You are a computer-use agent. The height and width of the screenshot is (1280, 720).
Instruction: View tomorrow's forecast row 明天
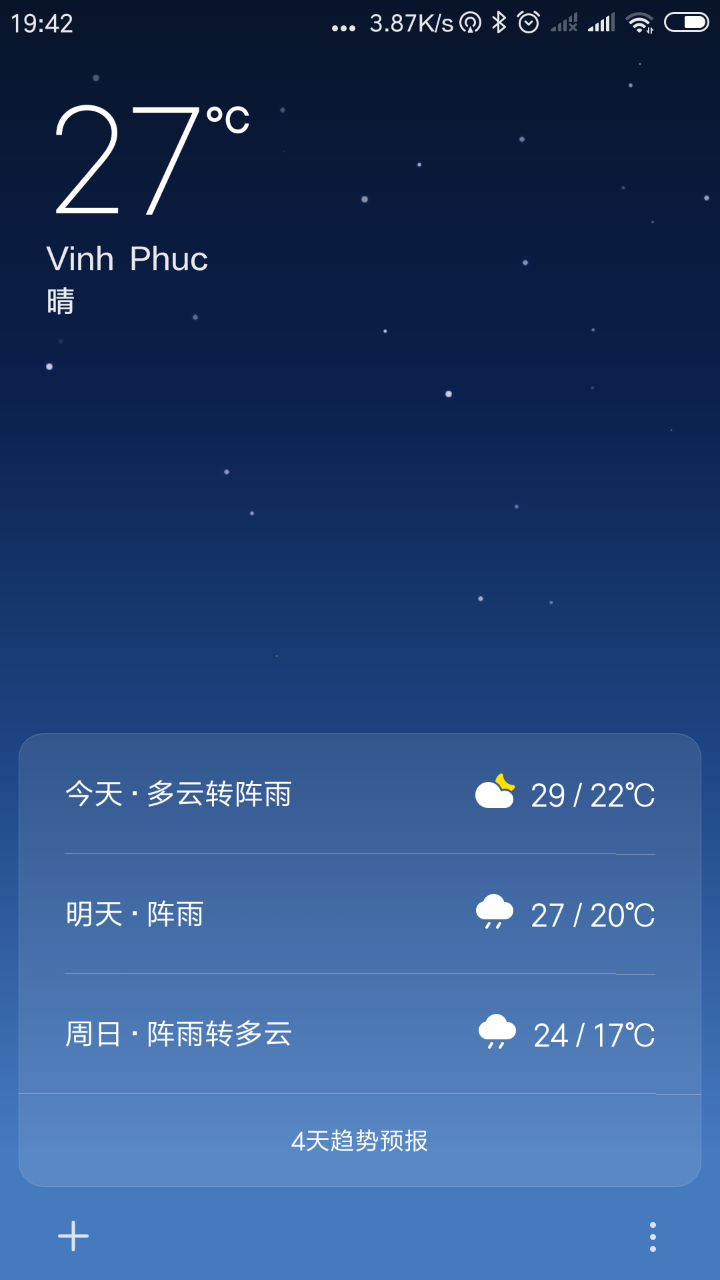point(360,914)
